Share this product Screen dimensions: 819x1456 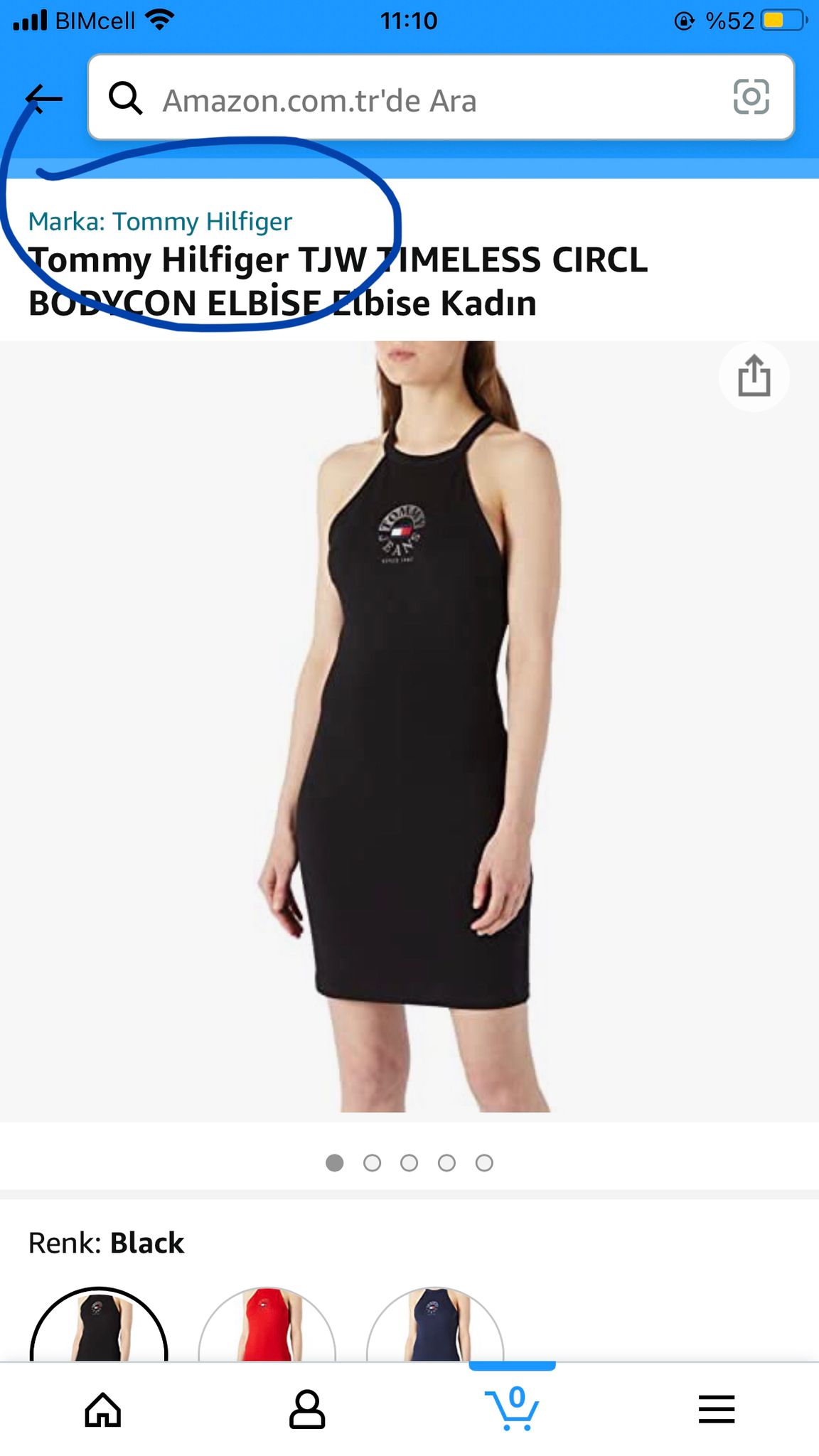[754, 376]
